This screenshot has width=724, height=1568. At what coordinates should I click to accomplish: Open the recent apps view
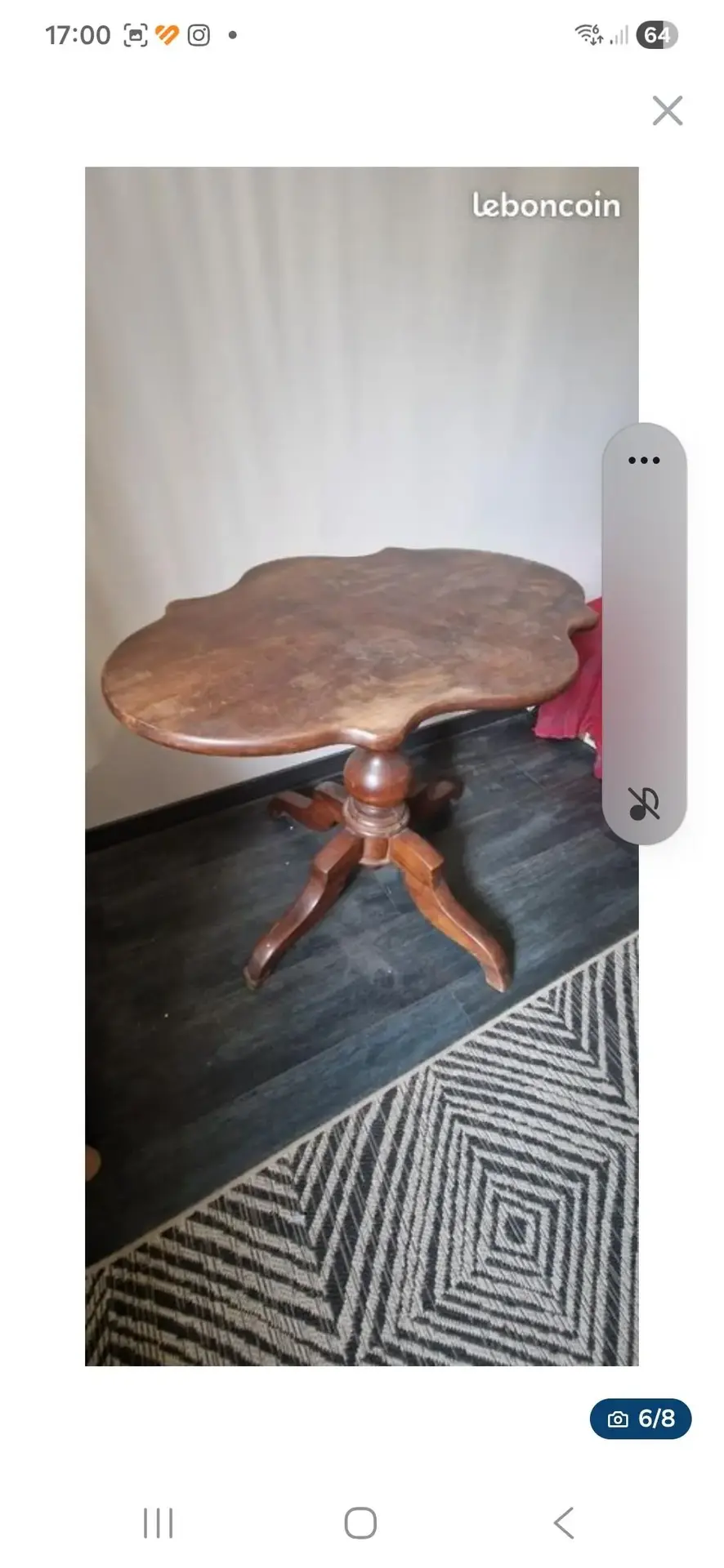coord(159,1523)
